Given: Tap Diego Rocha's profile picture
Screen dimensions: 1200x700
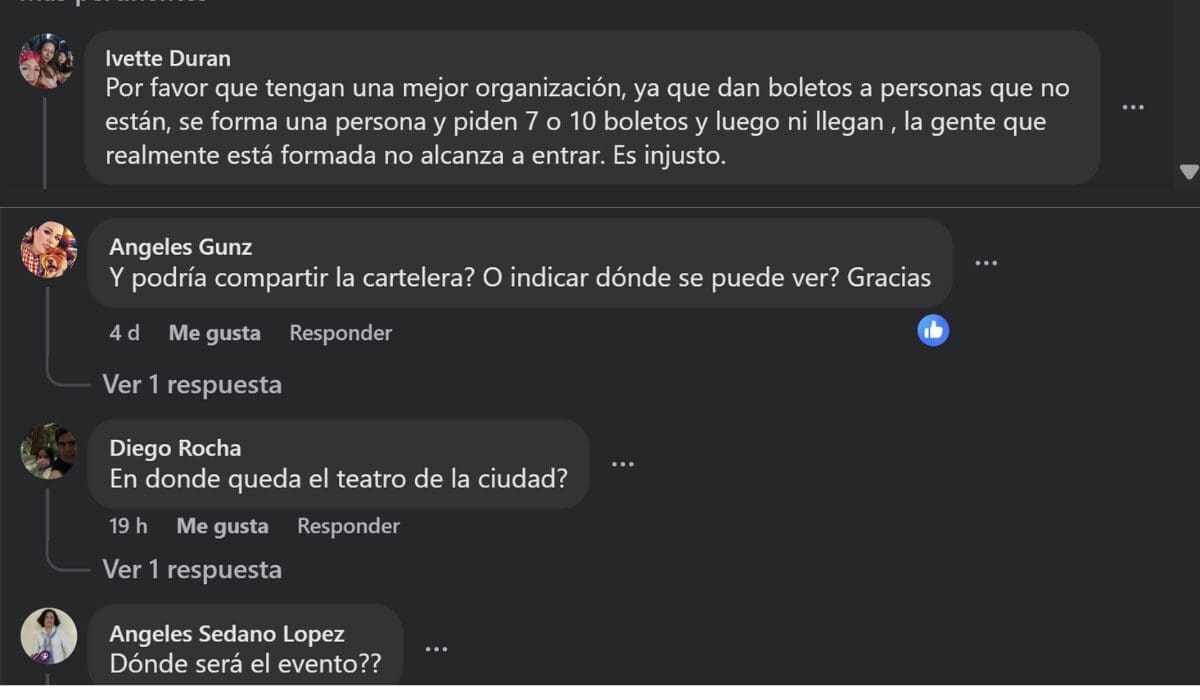Looking at the screenshot, I should [48, 451].
